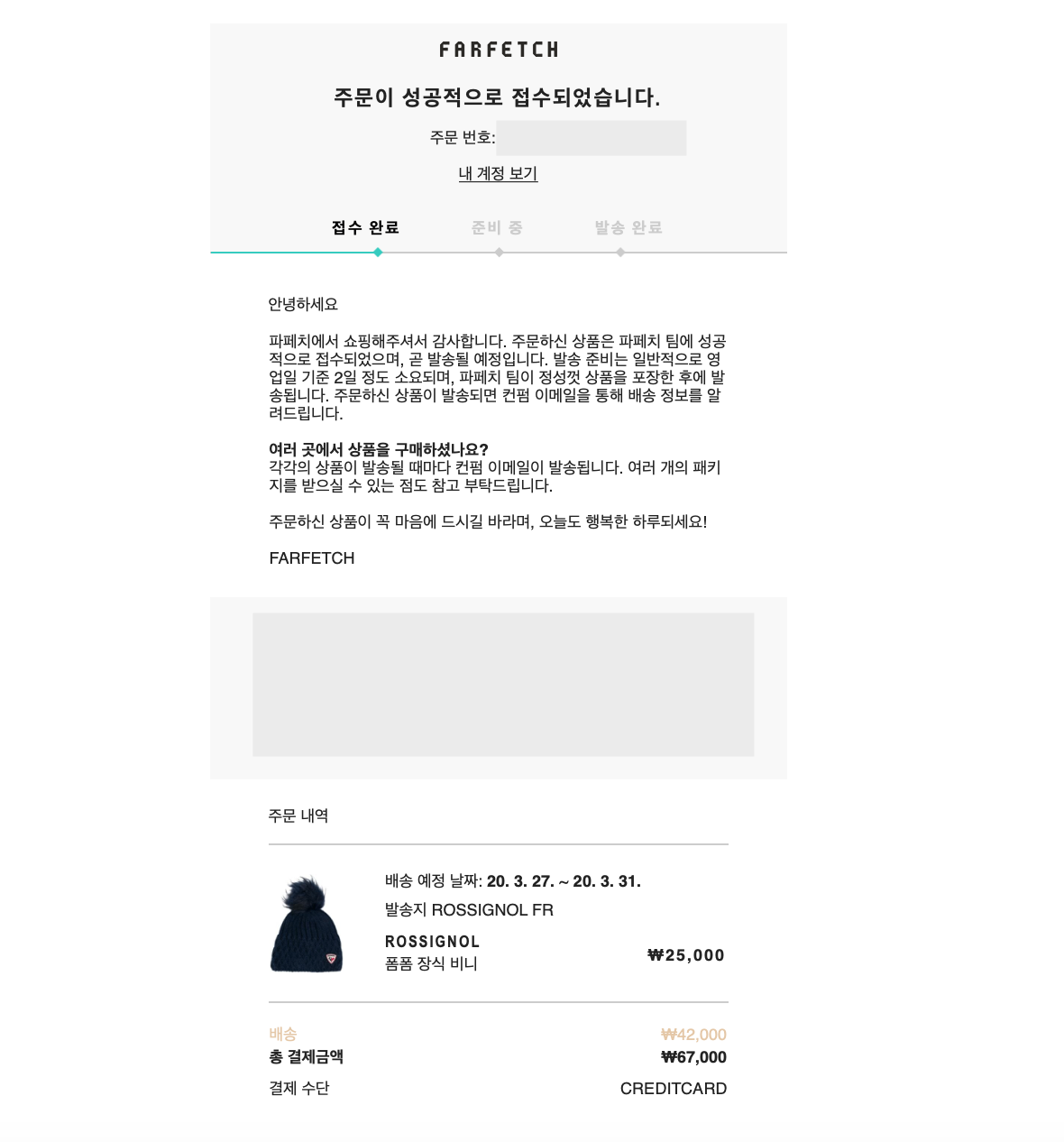
Task: Open the 내 계정 보기 link
Action: (498, 173)
